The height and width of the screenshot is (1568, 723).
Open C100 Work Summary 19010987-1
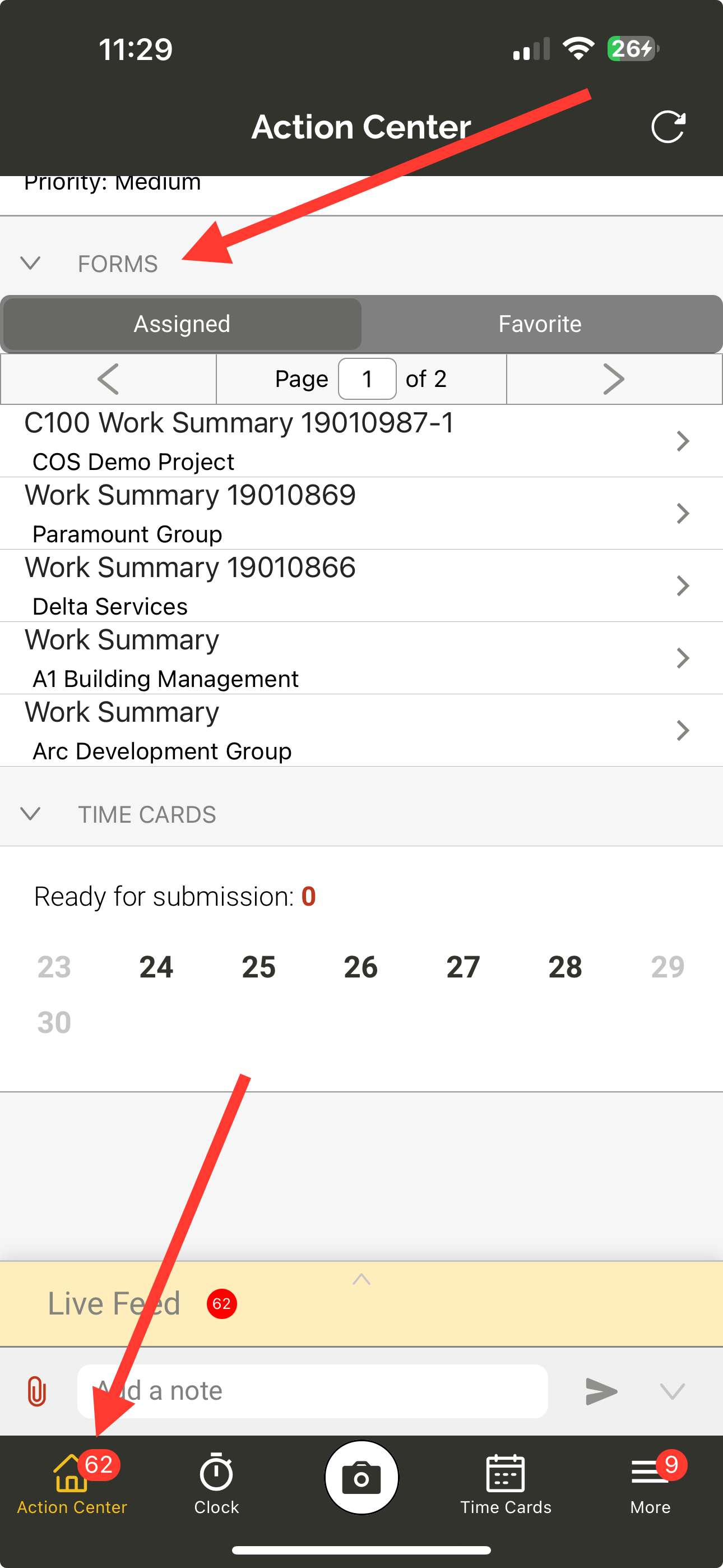tap(361, 441)
